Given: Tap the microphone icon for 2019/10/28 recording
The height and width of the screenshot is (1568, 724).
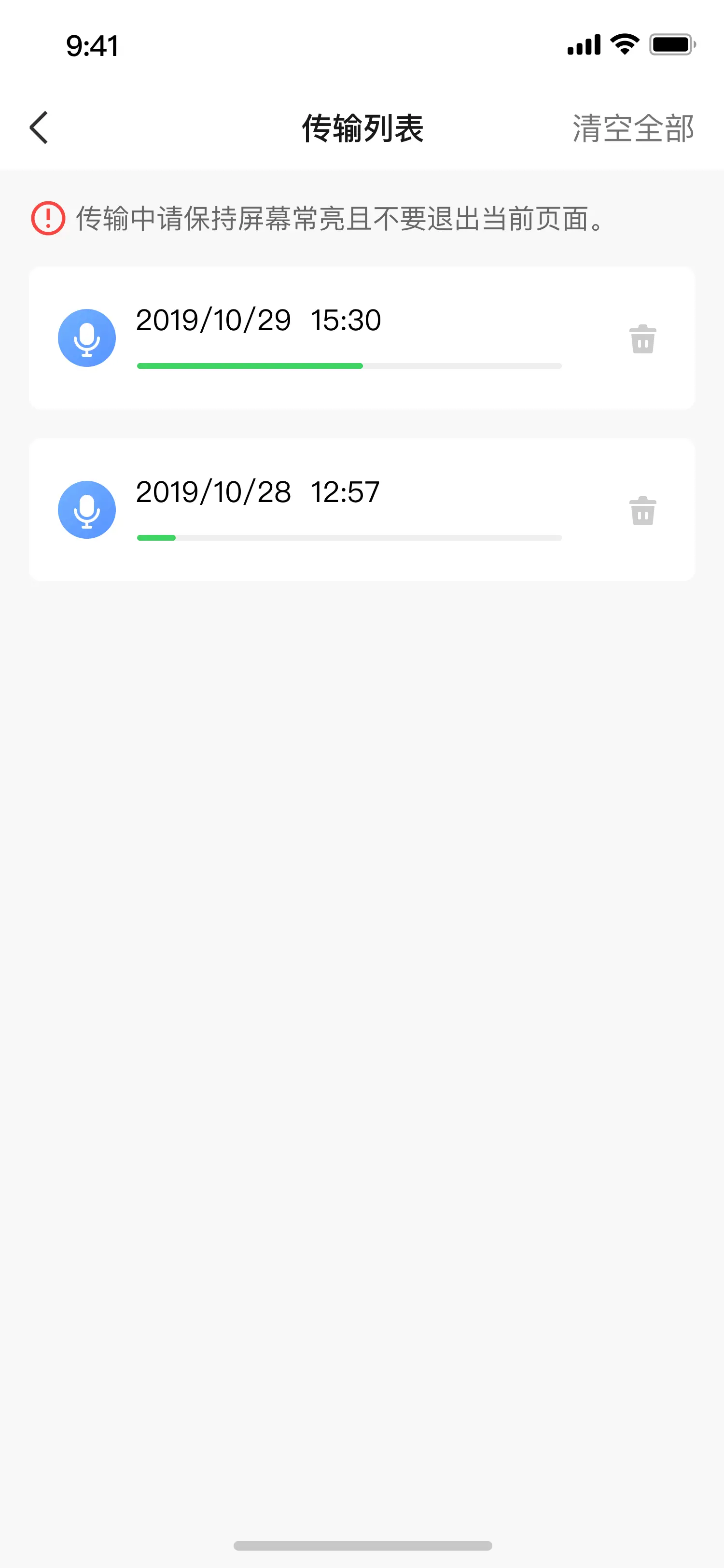Looking at the screenshot, I should pyautogui.click(x=87, y=509).
